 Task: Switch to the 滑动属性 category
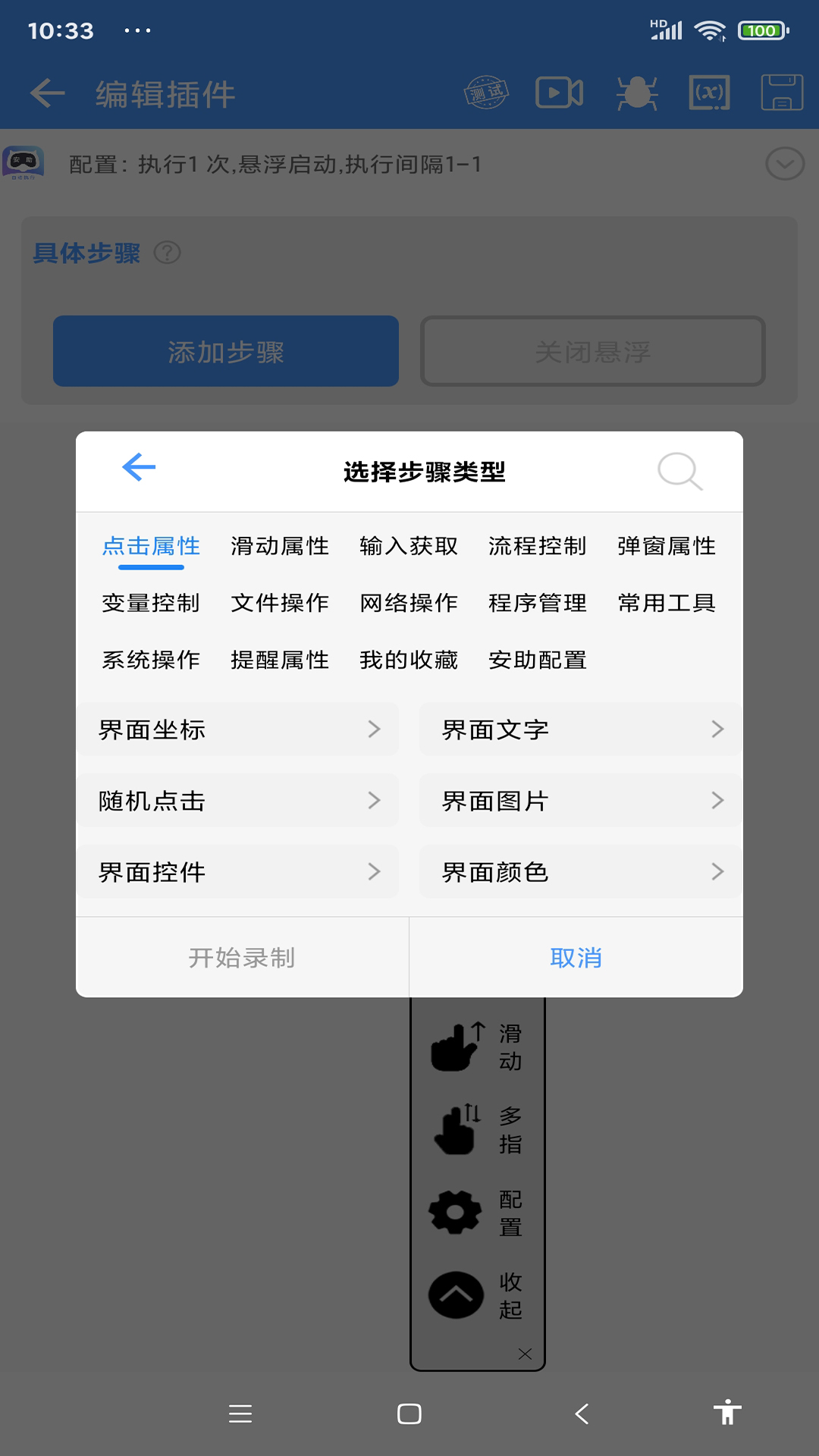pyautogui.click(x=280, y=546)
